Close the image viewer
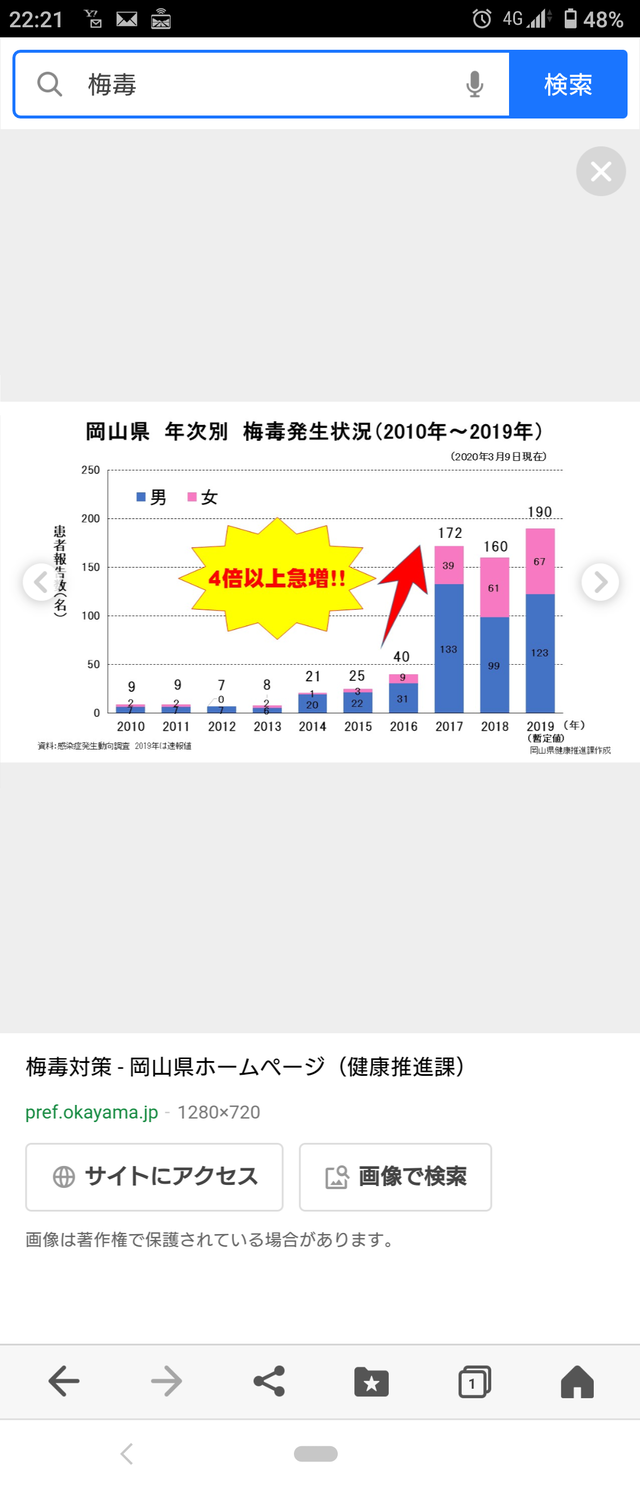640x1493 pixels. [600, 172]
